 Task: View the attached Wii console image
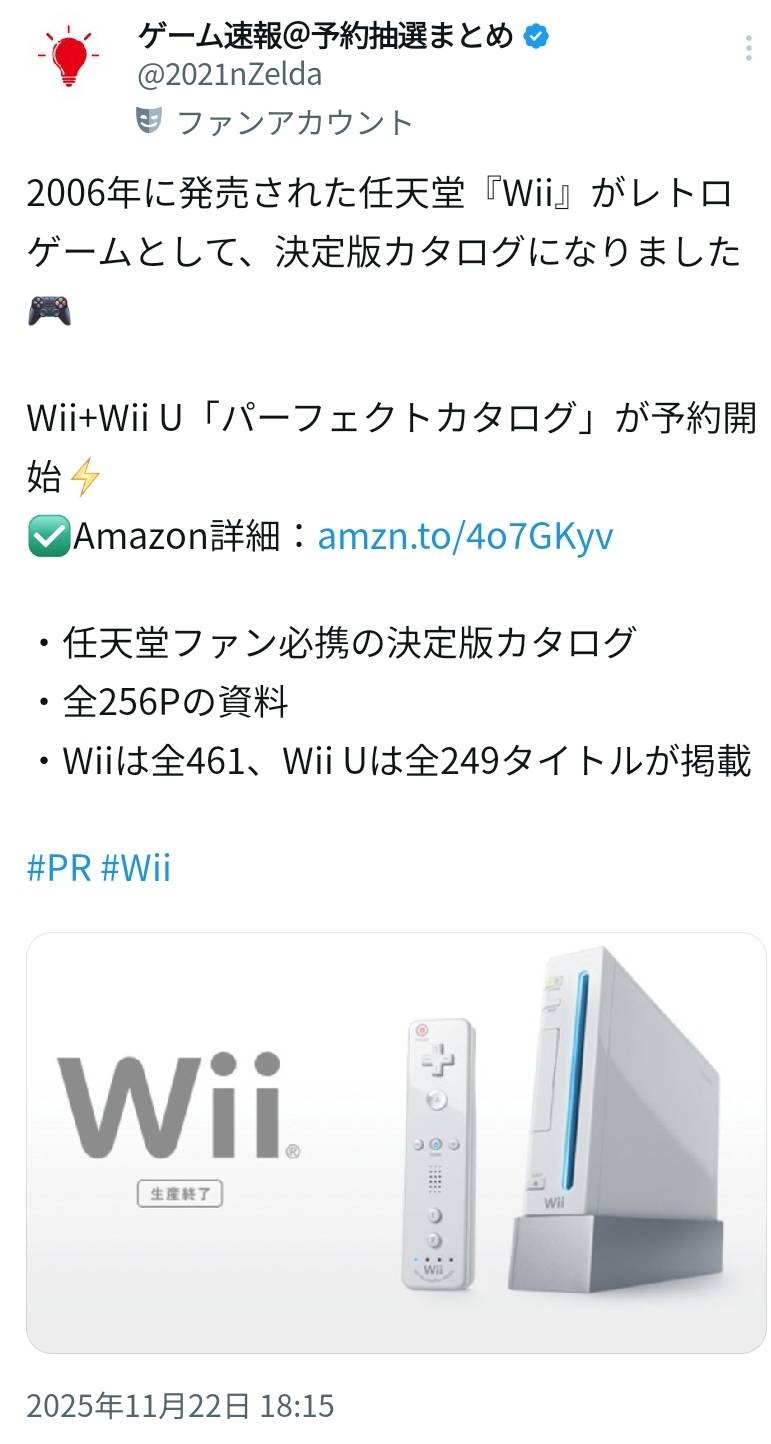tap(396, 1142)
